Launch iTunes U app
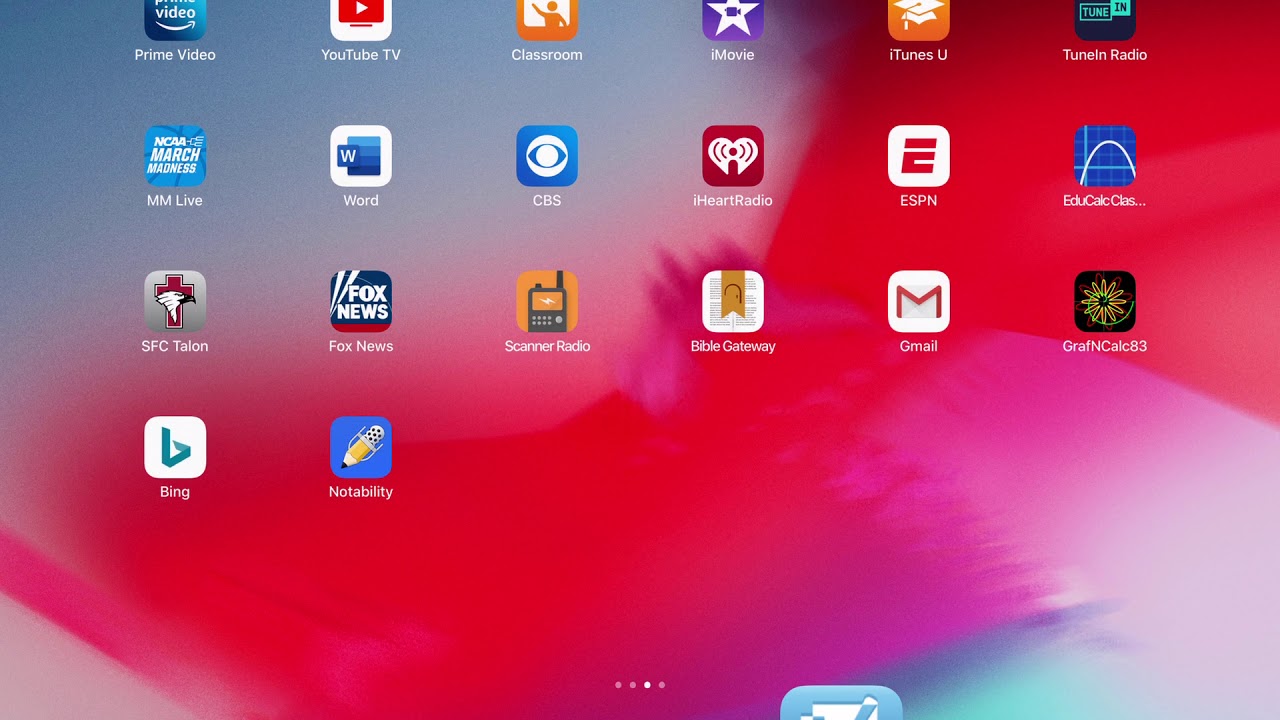This screenshot has height=720, width=1280. 919,20
